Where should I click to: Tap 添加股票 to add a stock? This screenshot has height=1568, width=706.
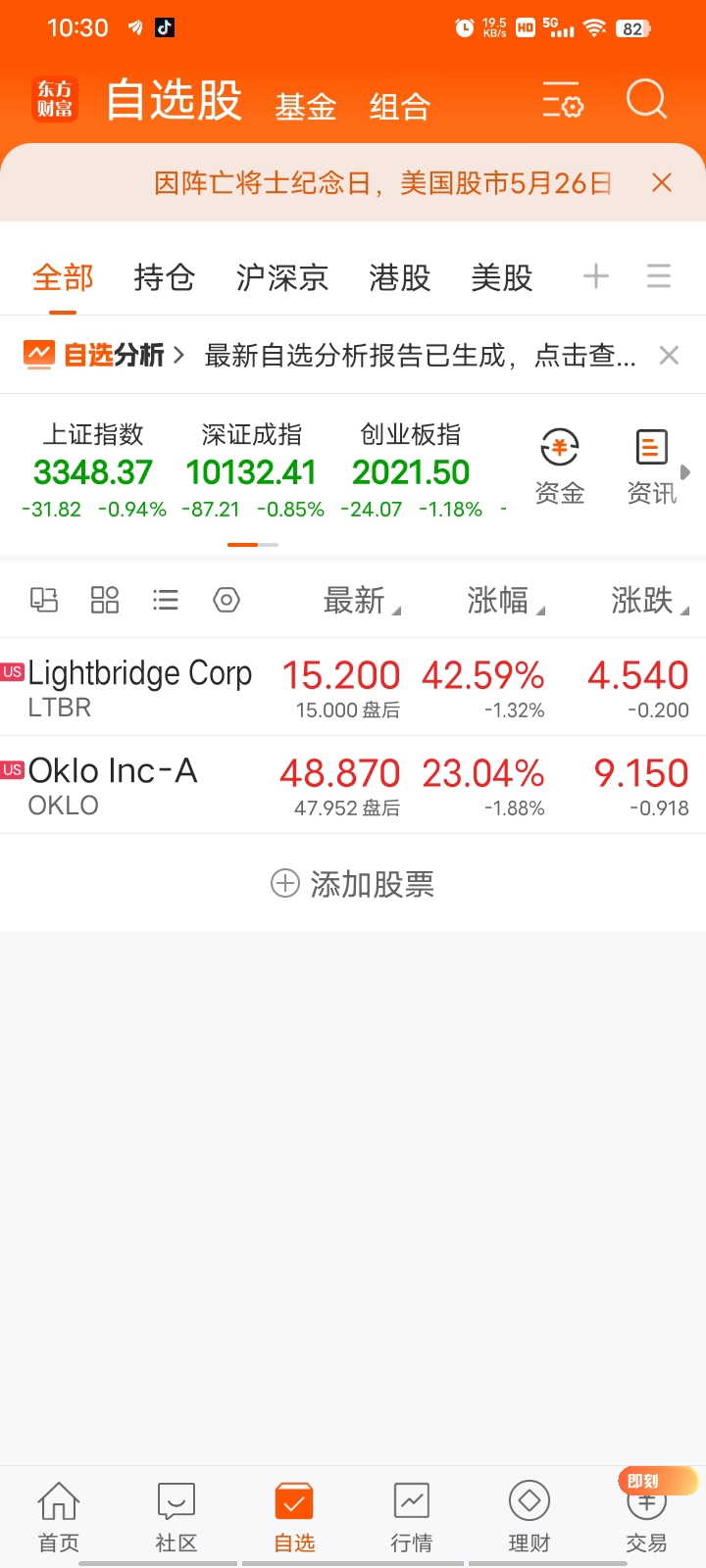[353, 884]
